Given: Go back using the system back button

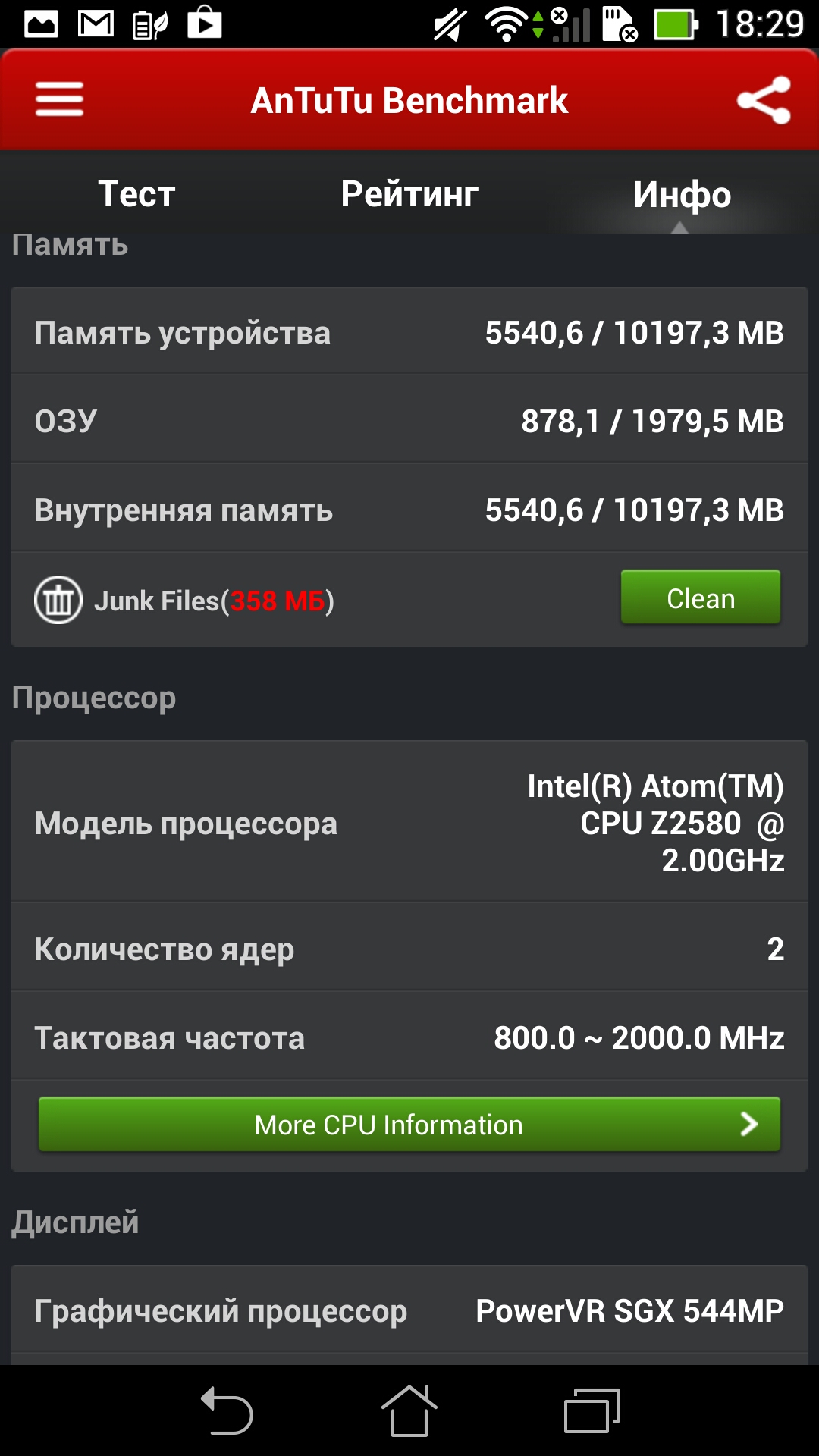Looking at the screenshot, I should (x=227, y=1410).
